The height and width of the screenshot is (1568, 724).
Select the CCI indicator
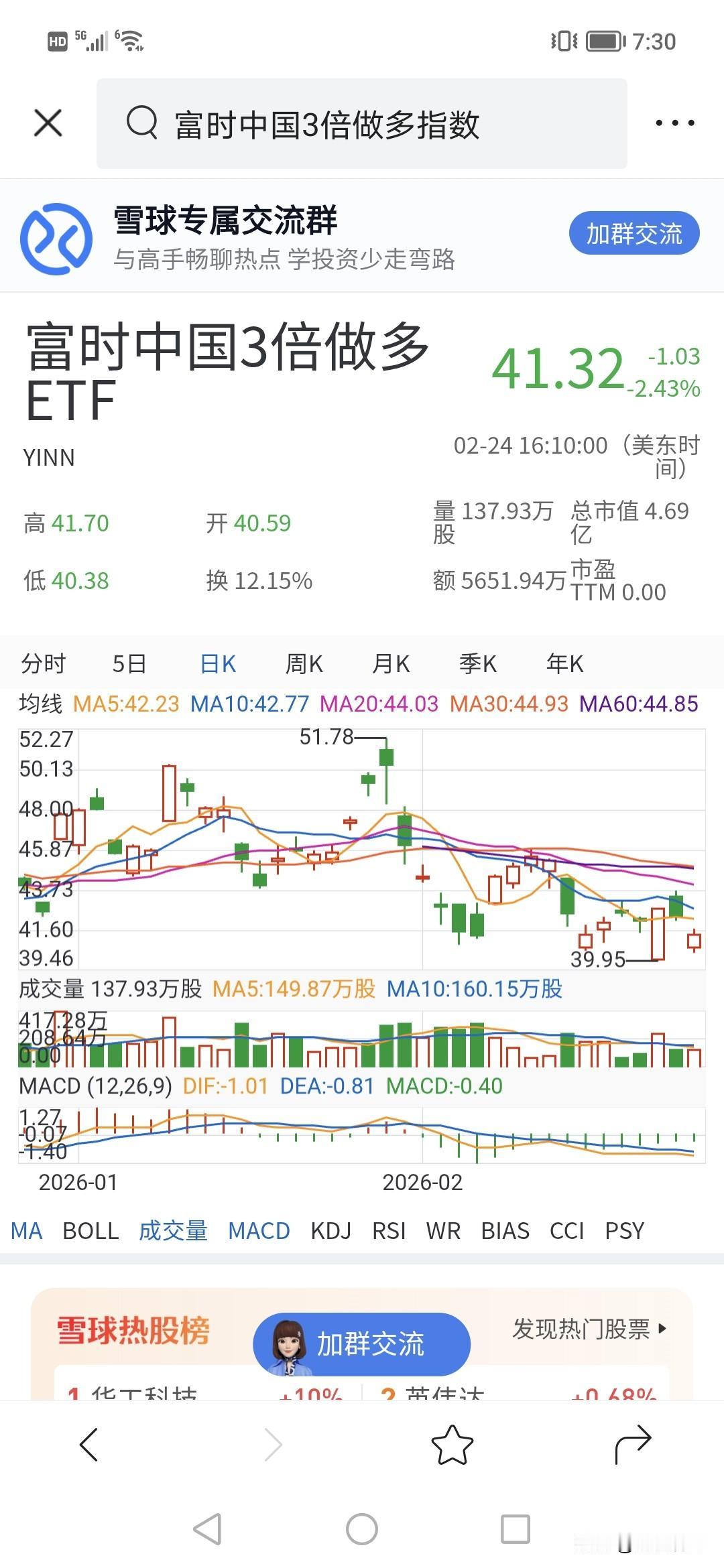[566, 1231]
